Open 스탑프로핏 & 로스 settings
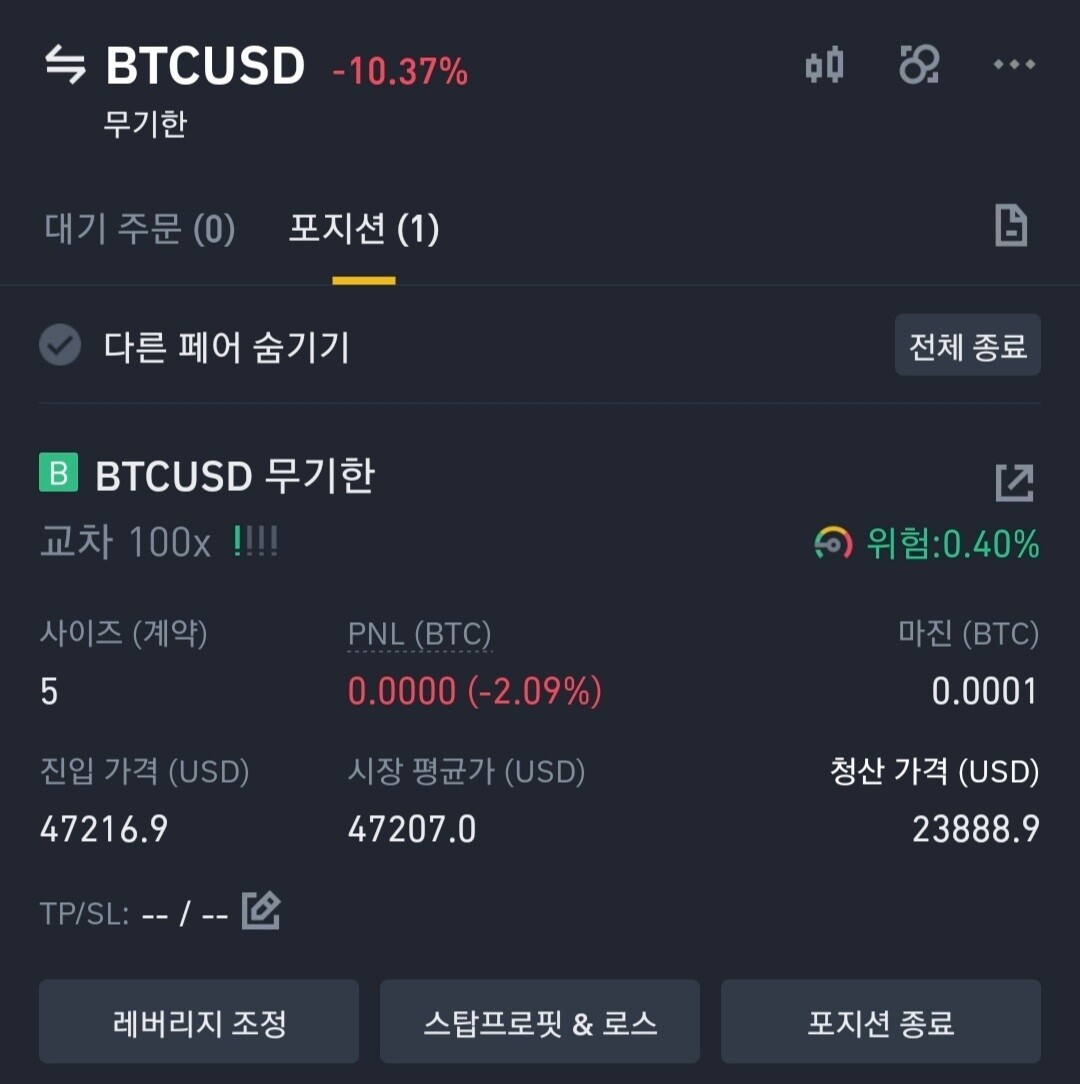Viewport: 1080px width, 1084px height. click(x=539, y=1021)
